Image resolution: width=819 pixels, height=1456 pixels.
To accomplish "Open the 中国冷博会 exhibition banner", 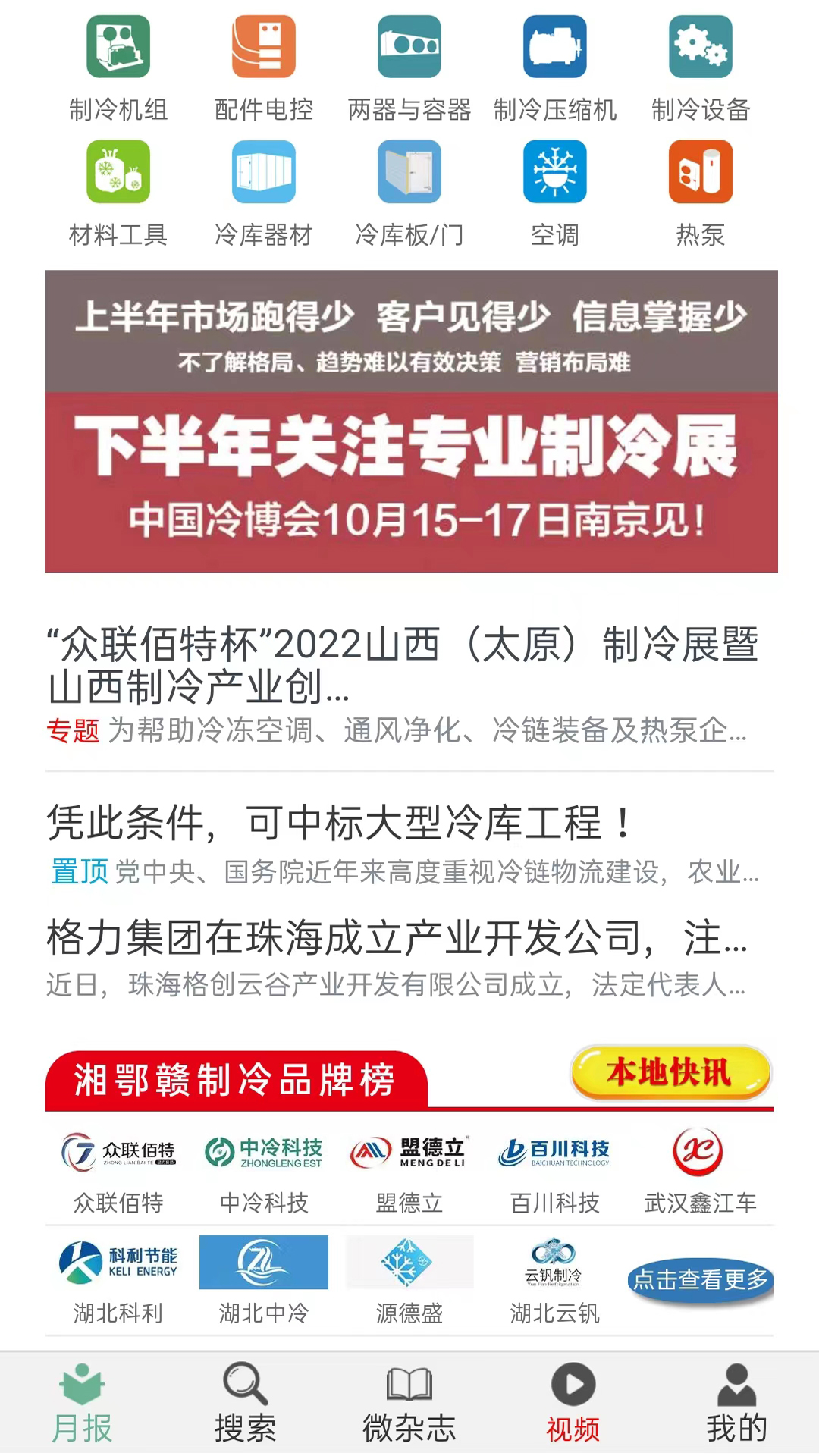I will click(x=412, y=421).
